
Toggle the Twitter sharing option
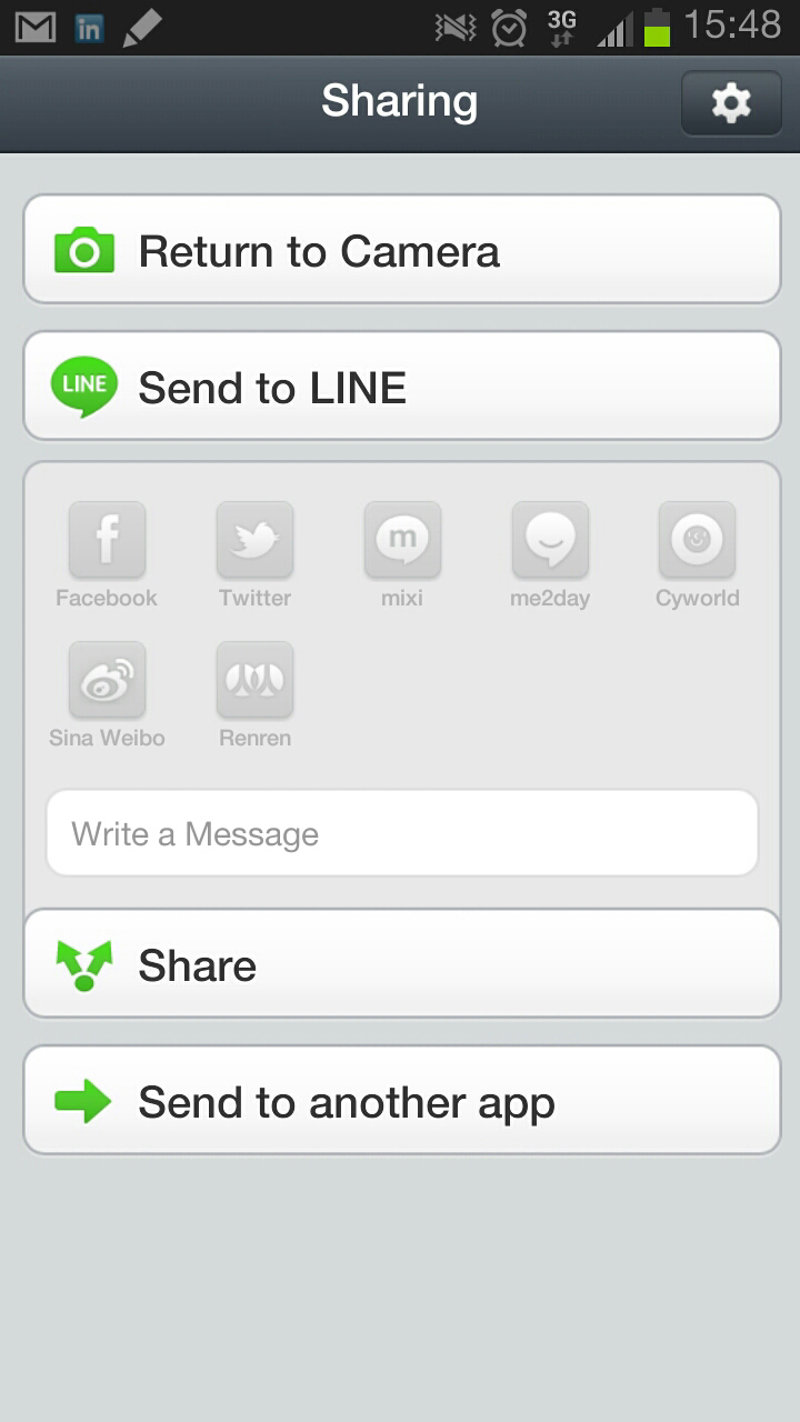pos(255,541)
